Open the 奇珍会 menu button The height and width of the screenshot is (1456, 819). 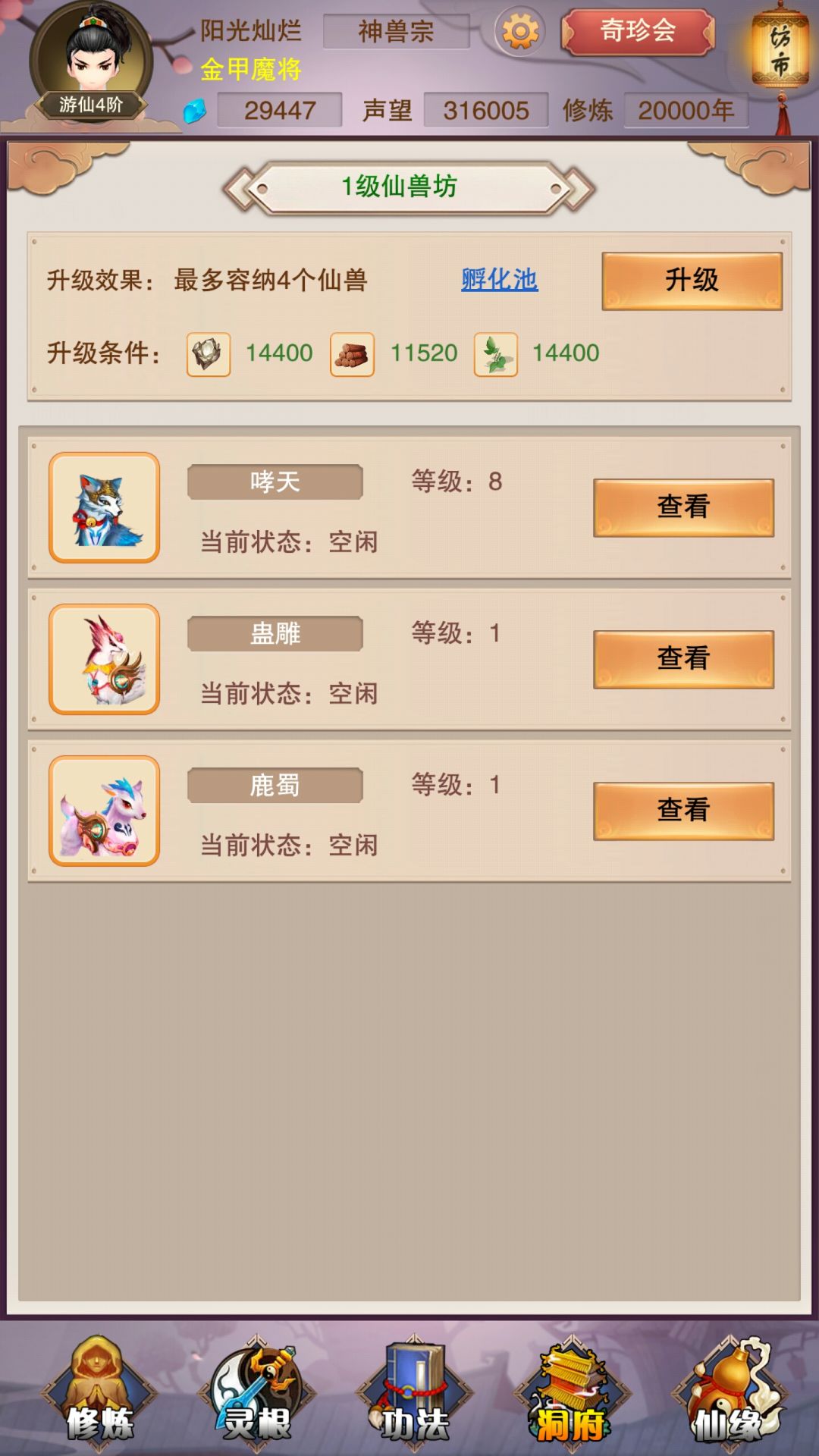point(638,33)
